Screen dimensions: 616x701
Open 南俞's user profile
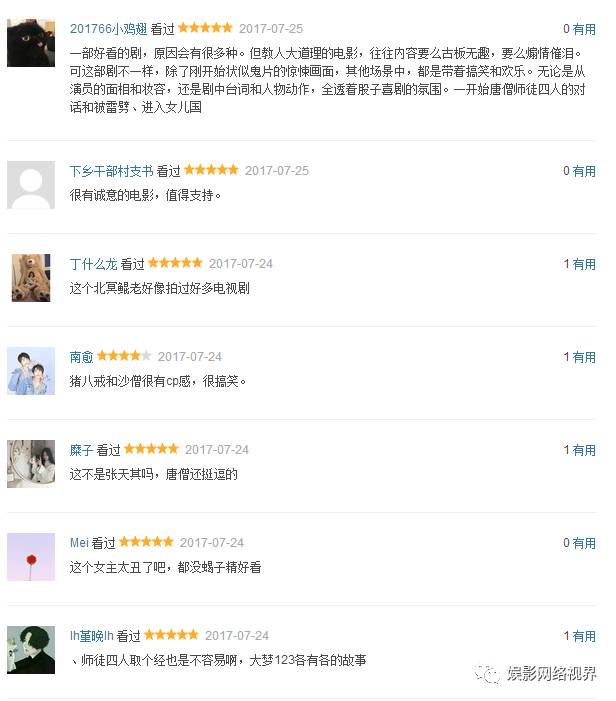pyautogui.click(x=81, y=357)
